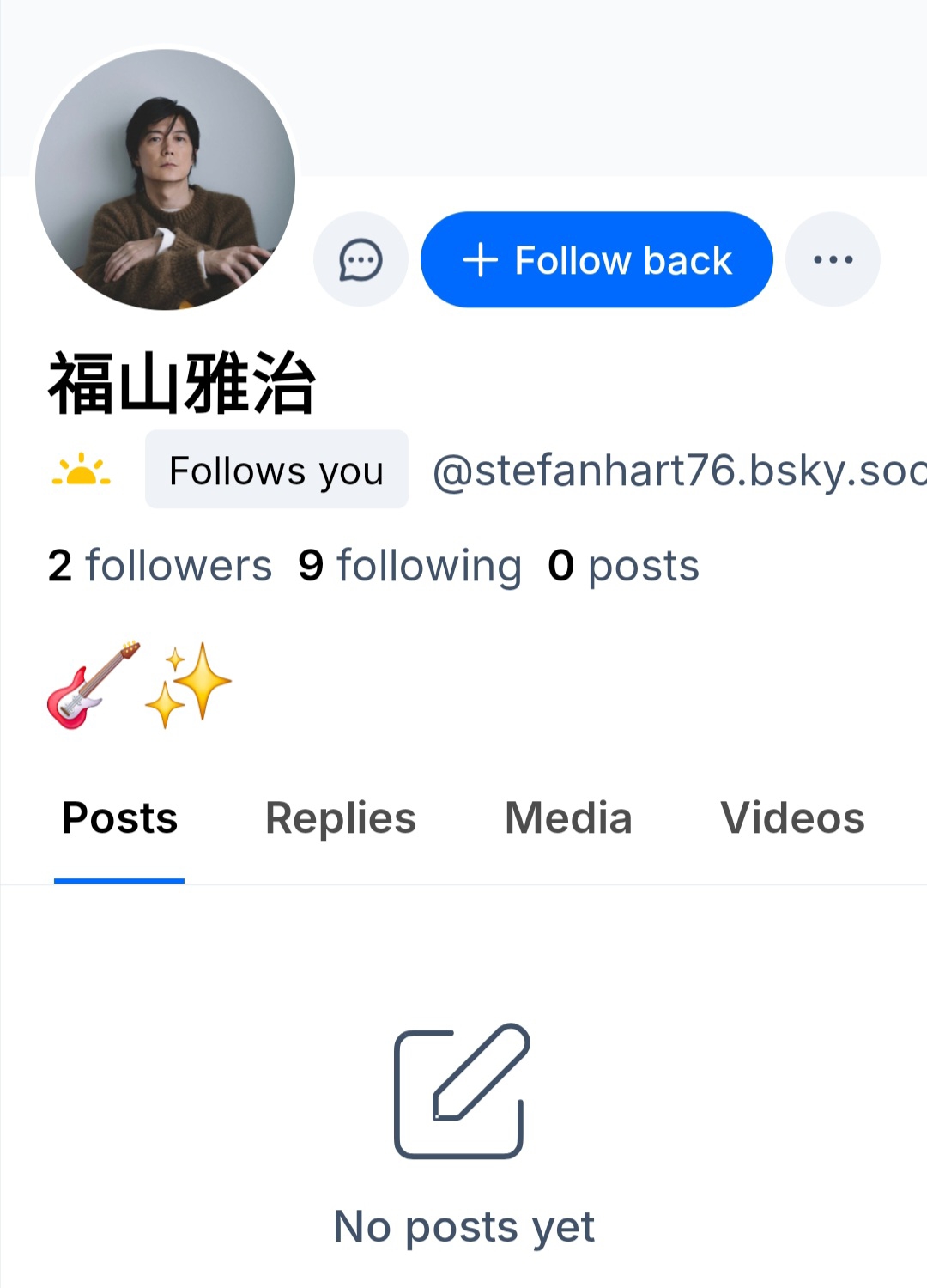The height and width of the screenshot is (1288, 927).
Task: Open the three-dot more options menu
Action: pyautogui.click(x=833, y=259)
